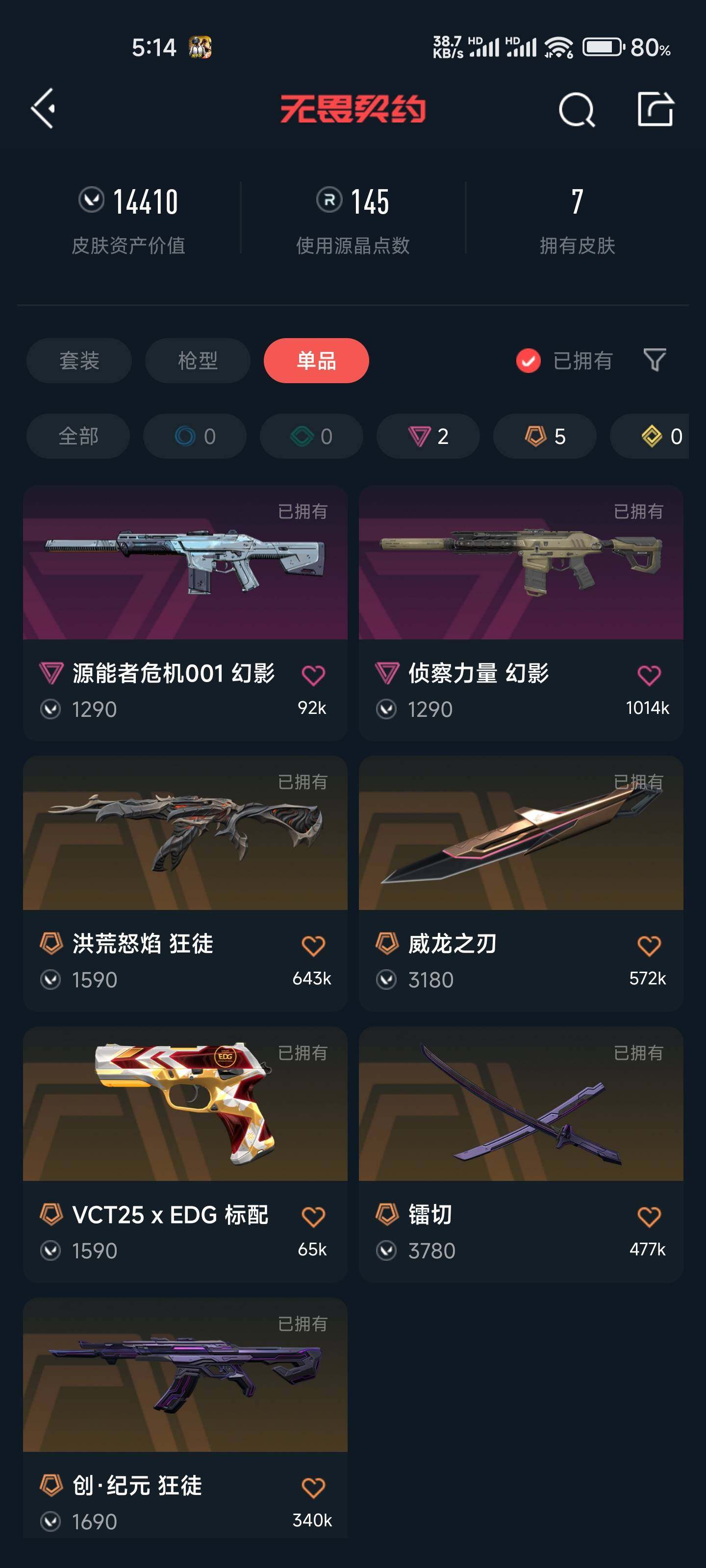
Task: Like the 创·纪元 狂徒 skin
Action: [x=313, y=1487]
